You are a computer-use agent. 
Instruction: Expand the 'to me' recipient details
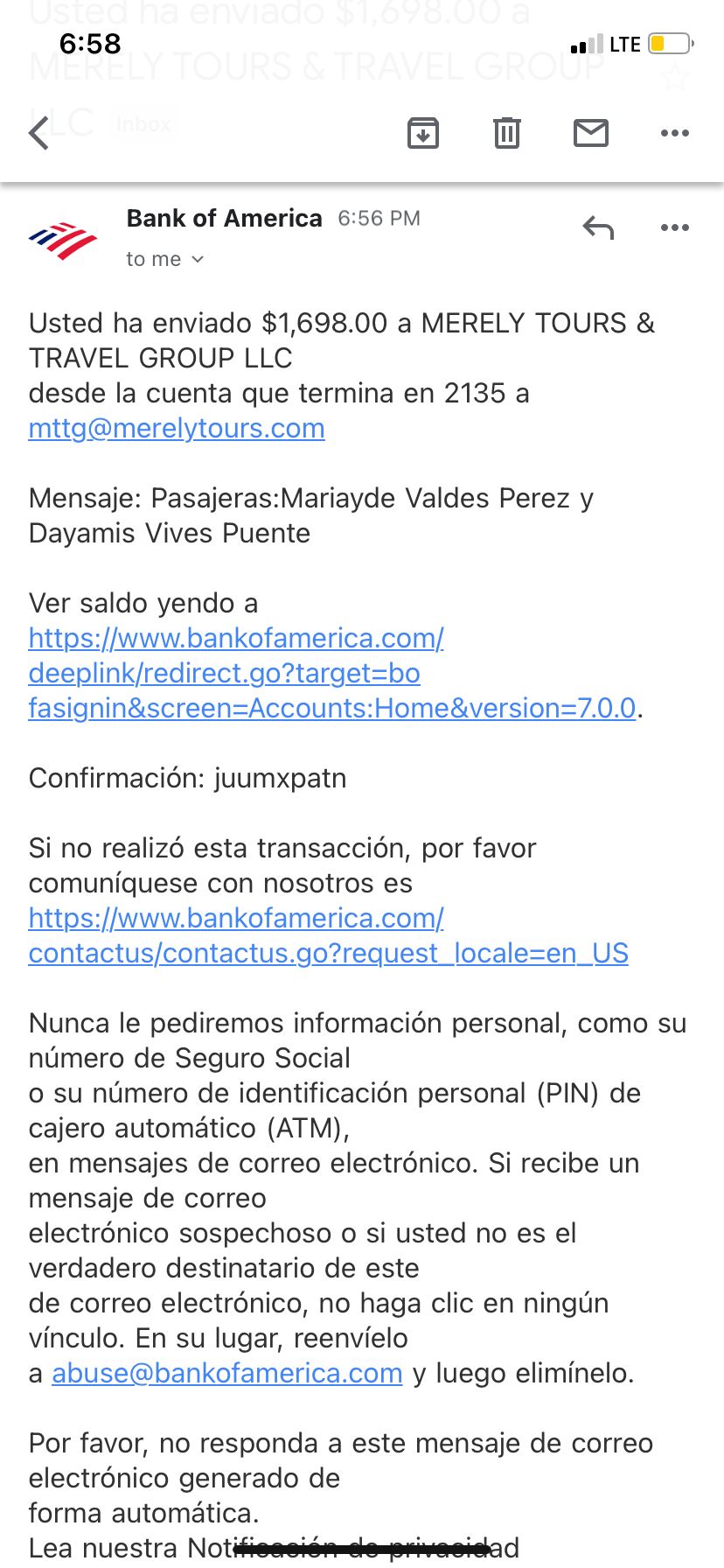point(164,259)
